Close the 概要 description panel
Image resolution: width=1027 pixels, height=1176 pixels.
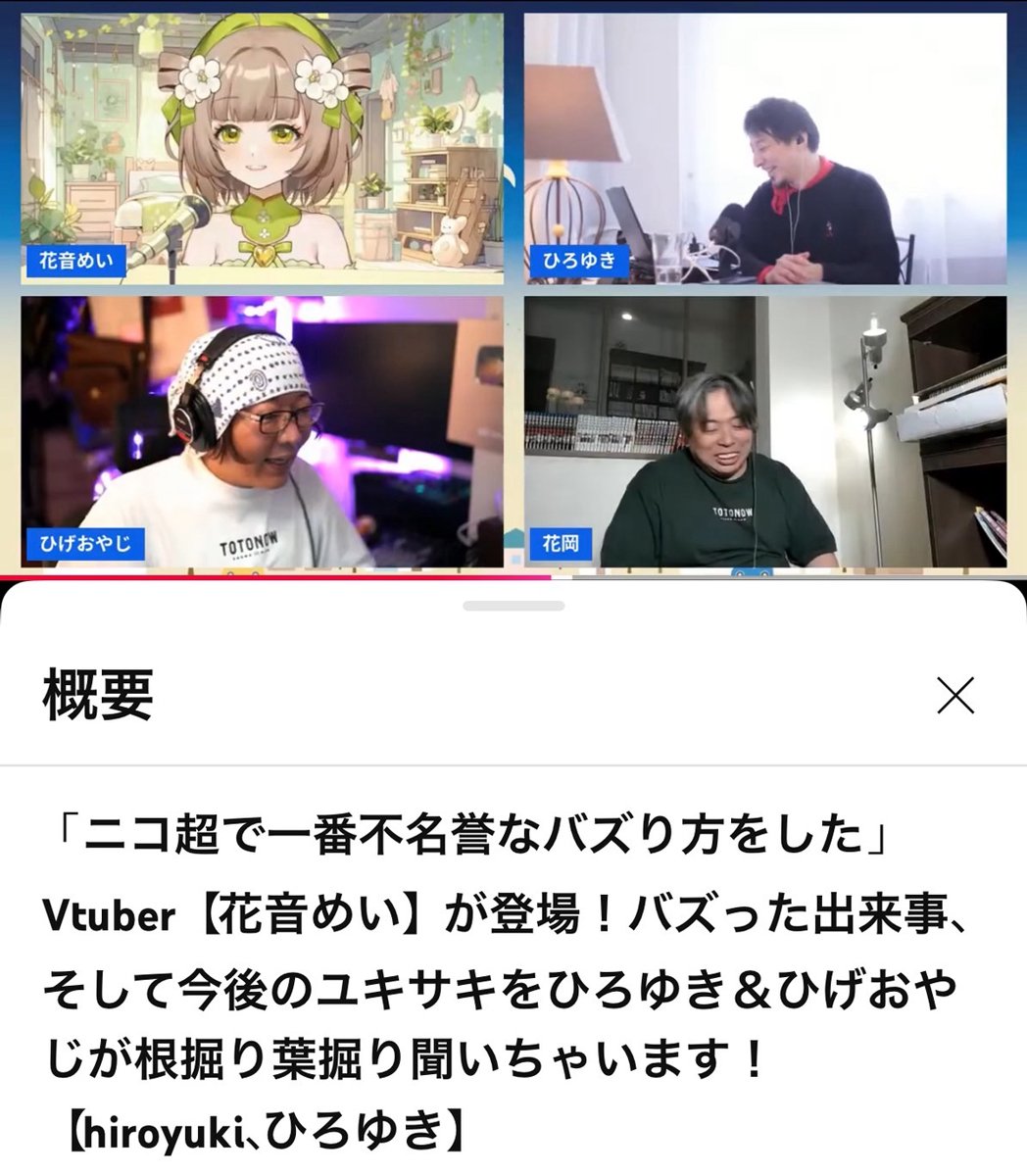954,696
